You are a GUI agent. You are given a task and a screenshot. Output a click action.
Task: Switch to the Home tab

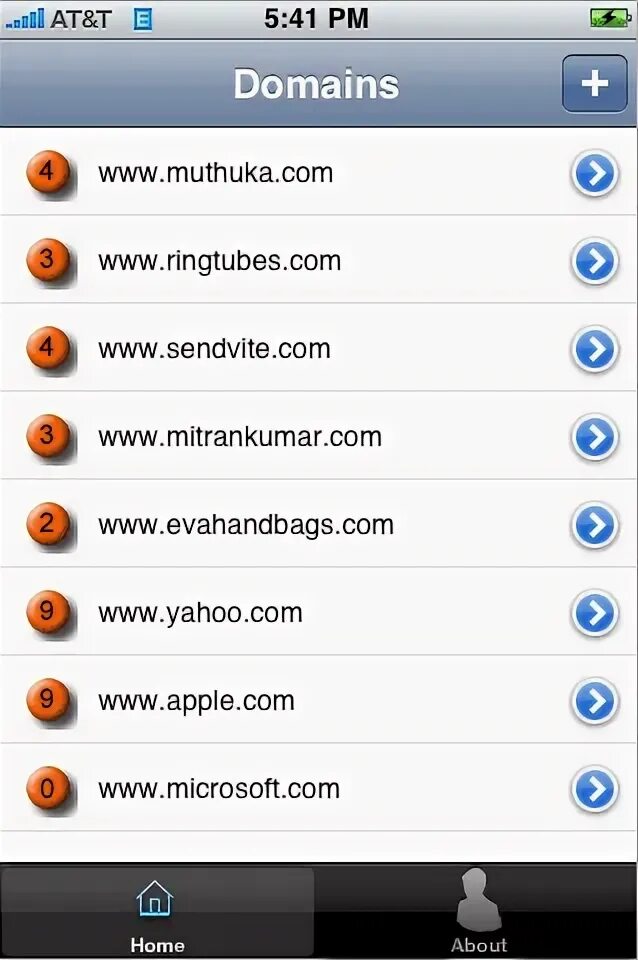[157, 912]
